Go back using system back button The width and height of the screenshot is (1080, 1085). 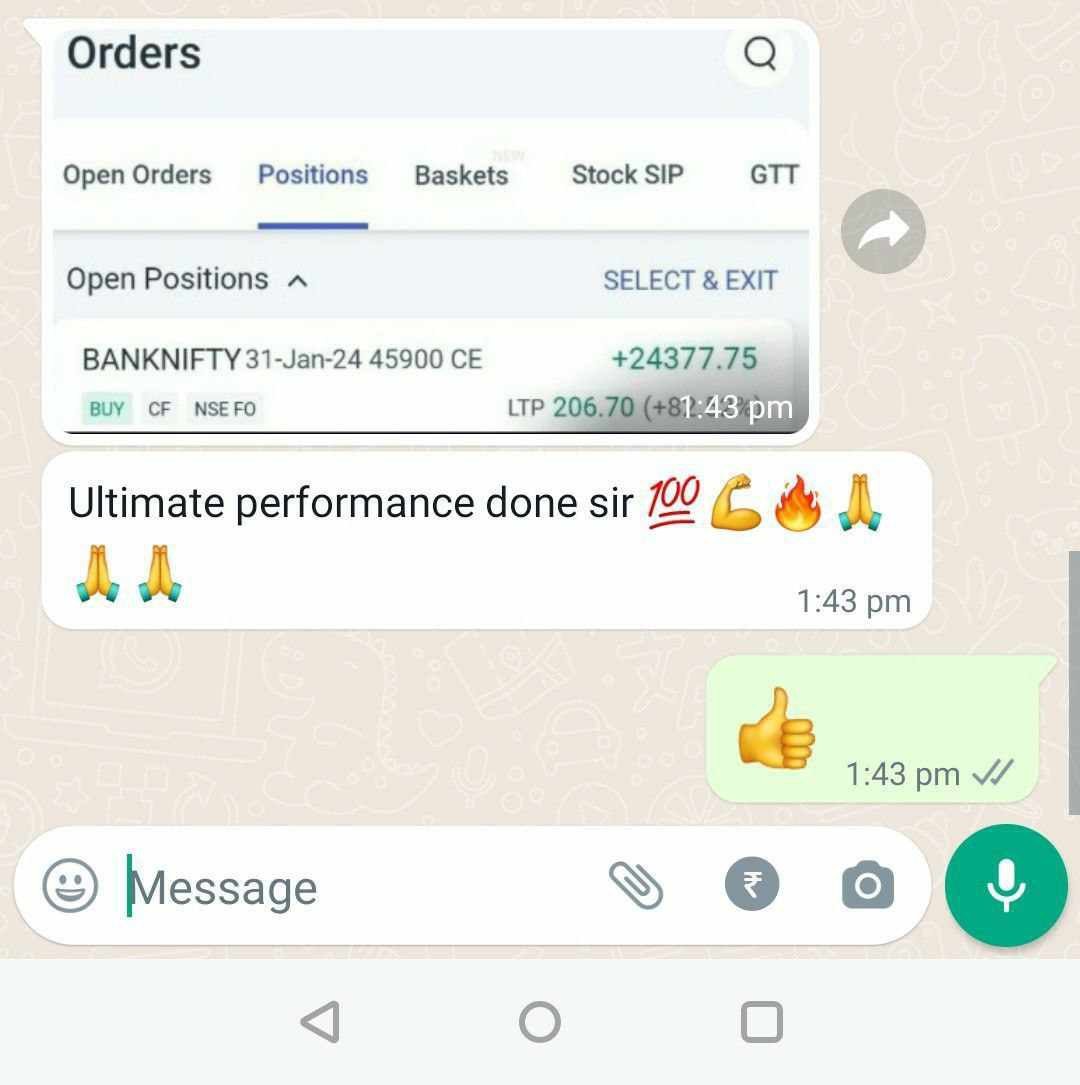320,1022
